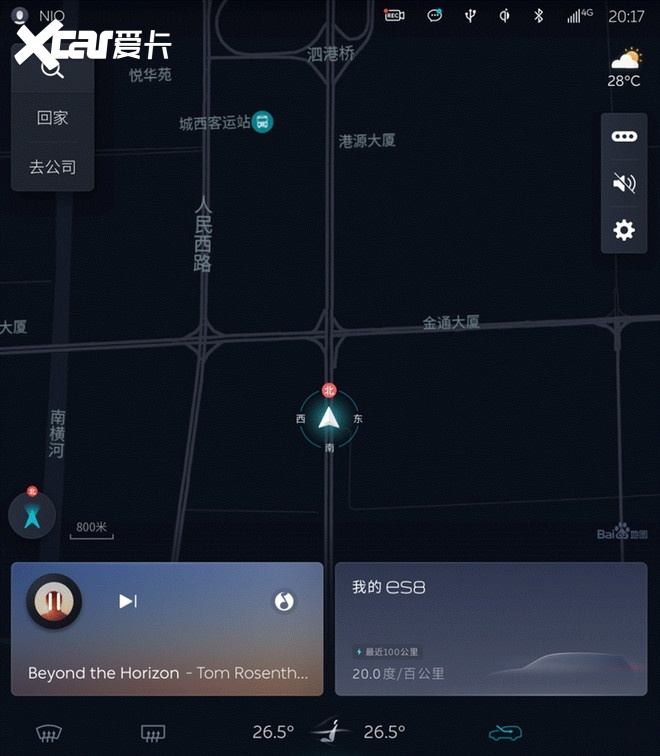
Task: Open climate fan and airflow control
Action: pos(328,733)
